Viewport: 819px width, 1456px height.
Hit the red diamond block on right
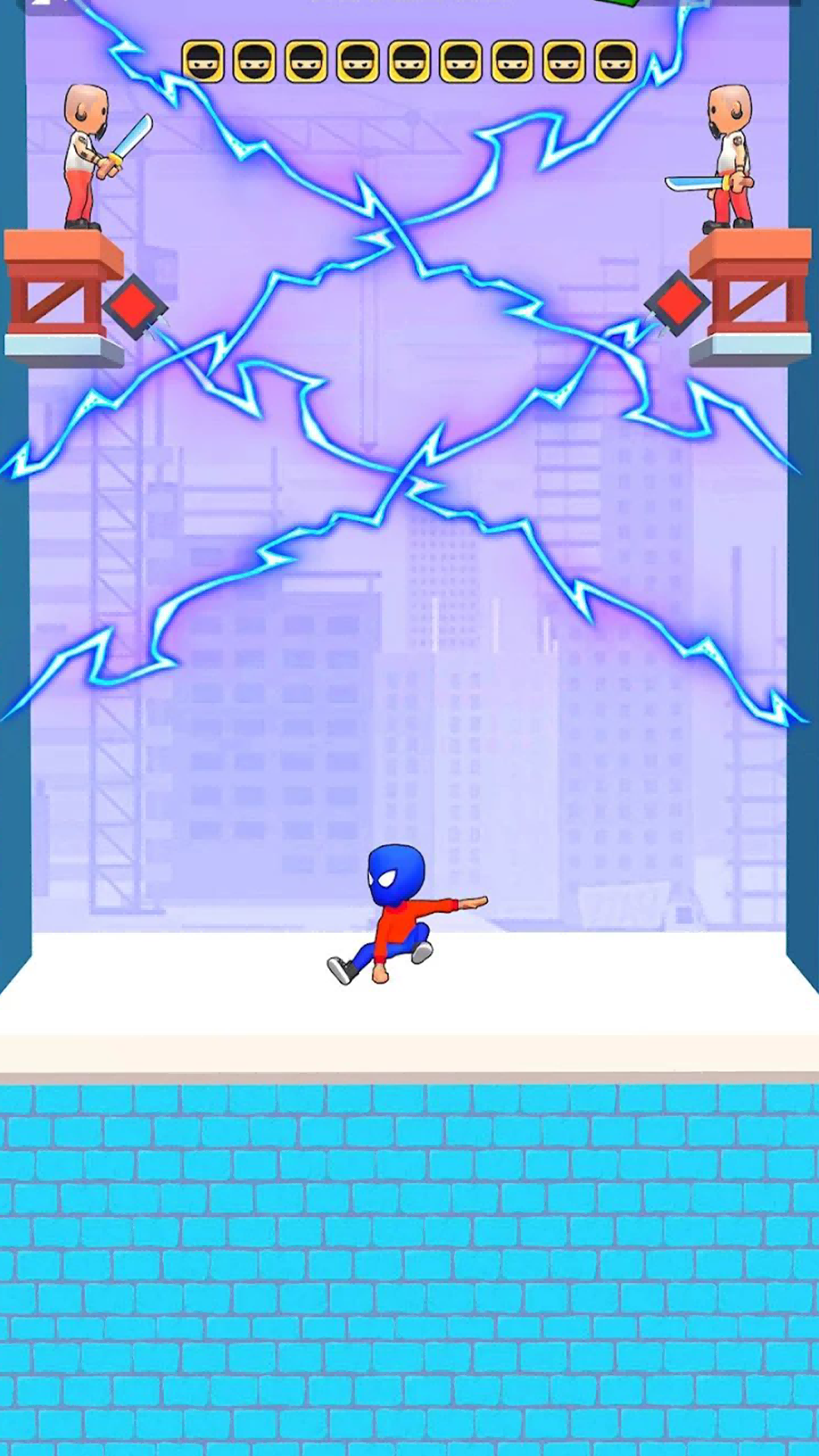(x=676, y=303)
